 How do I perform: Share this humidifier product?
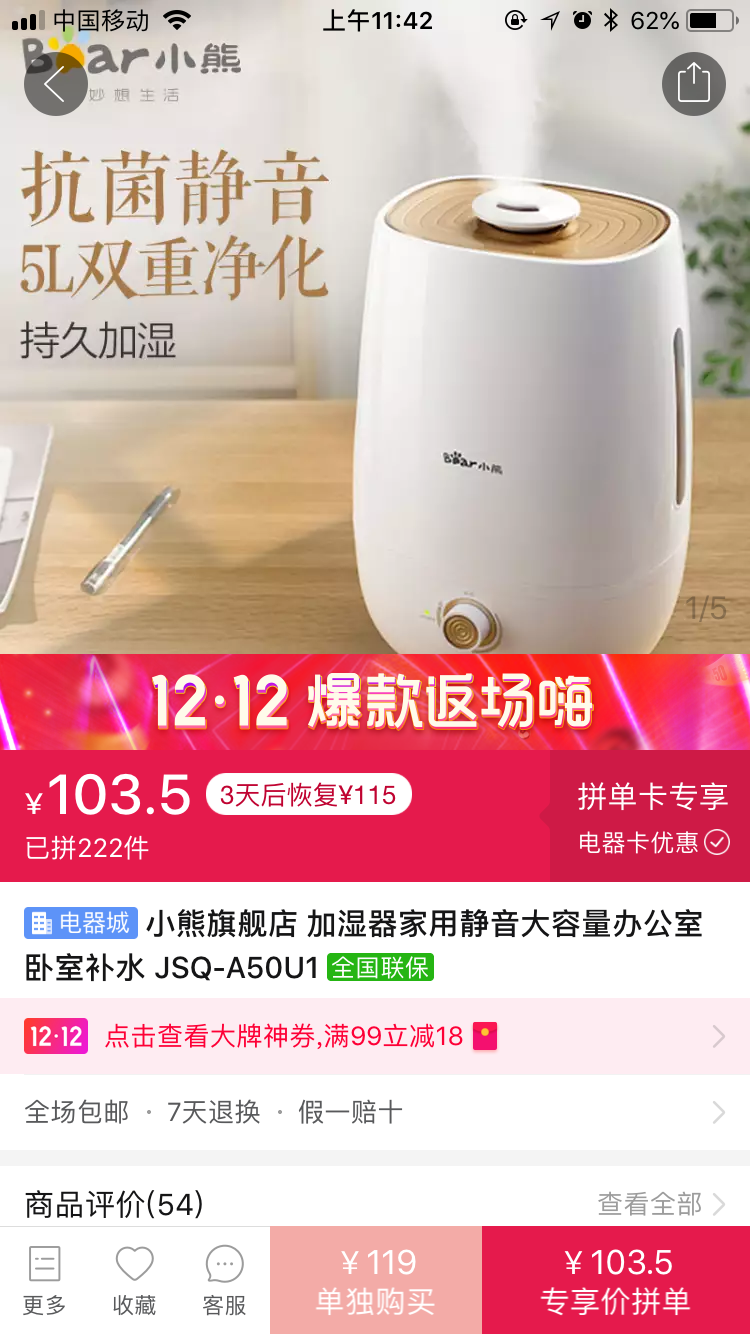[693, 84]
